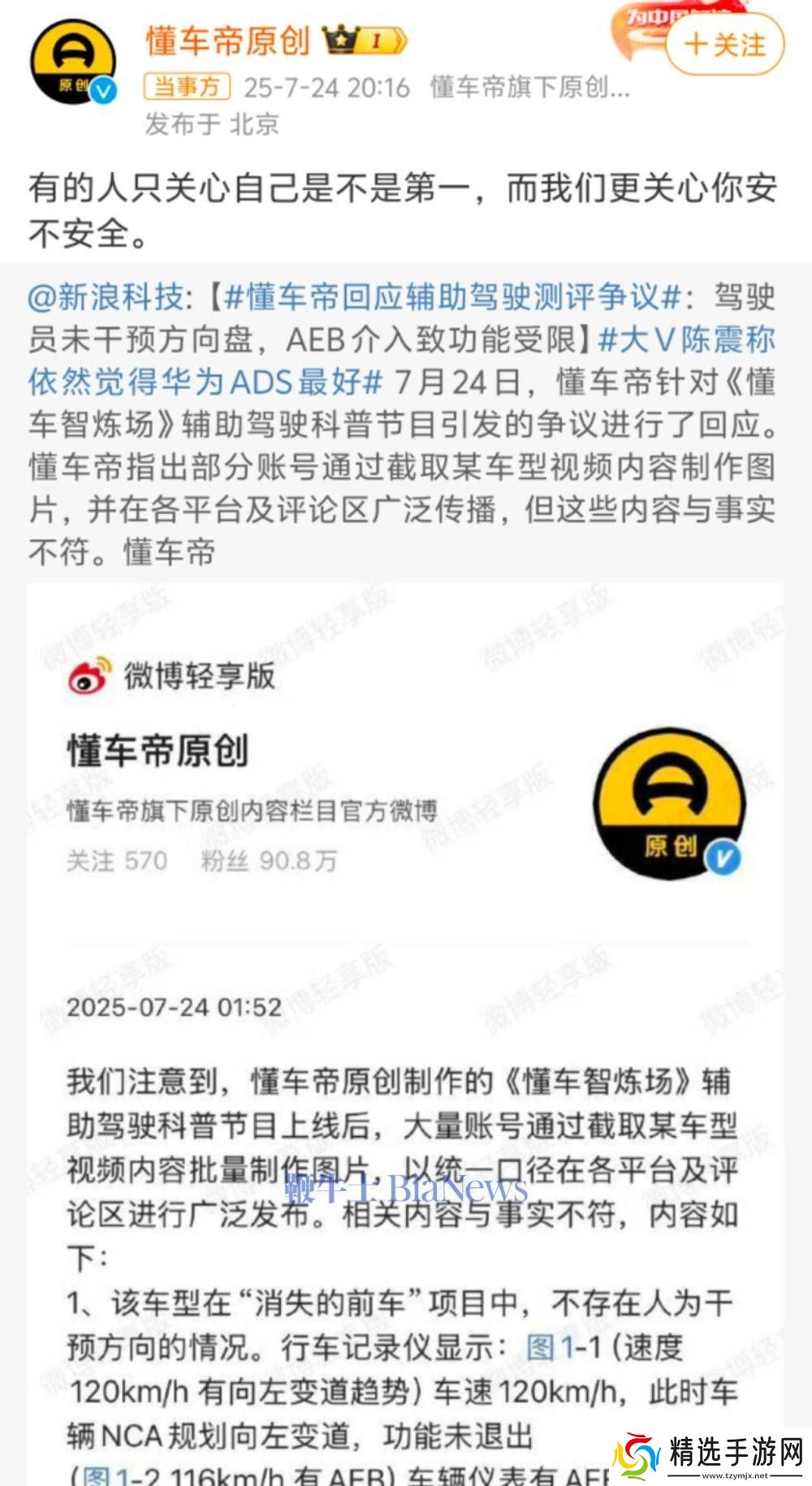Screen dimensions: 812x1486
Task: Follow the 懂车帝原创 account
Action: tap(725, 44)
